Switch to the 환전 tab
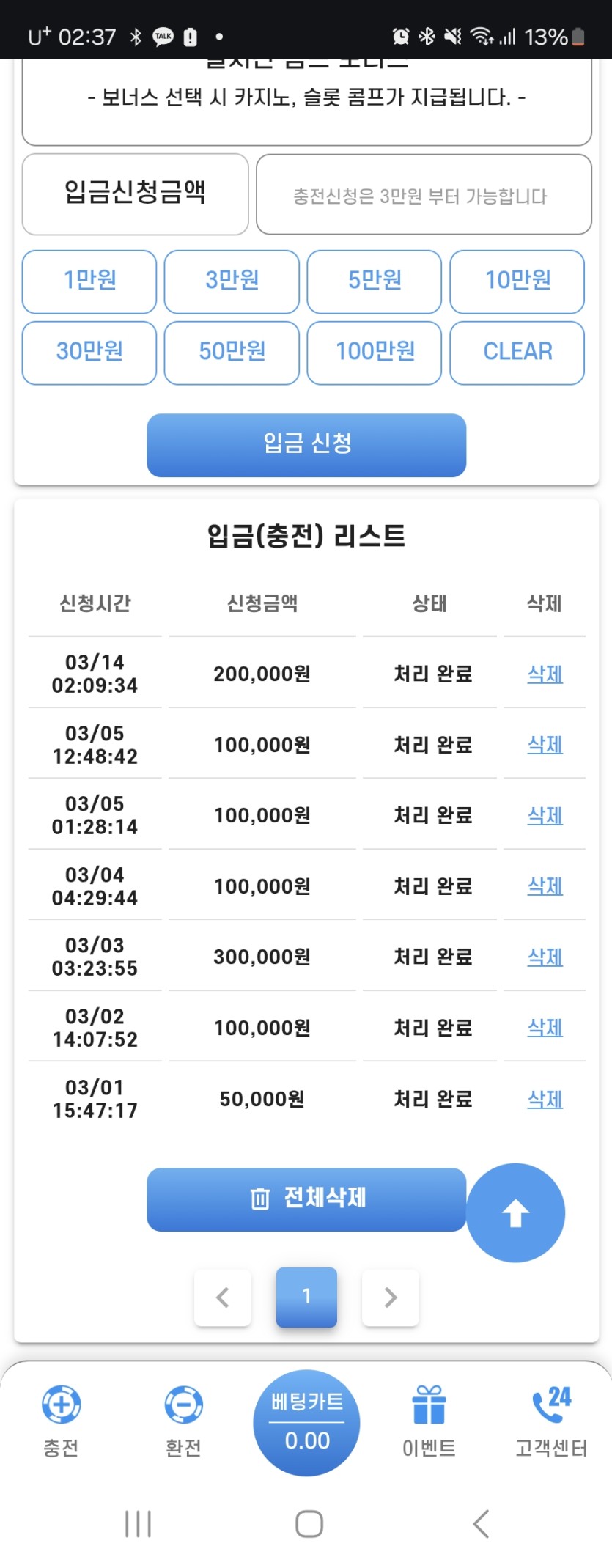Viewport: 612px width, 1568px height. pyautogui.click(x=183, y=1421)
